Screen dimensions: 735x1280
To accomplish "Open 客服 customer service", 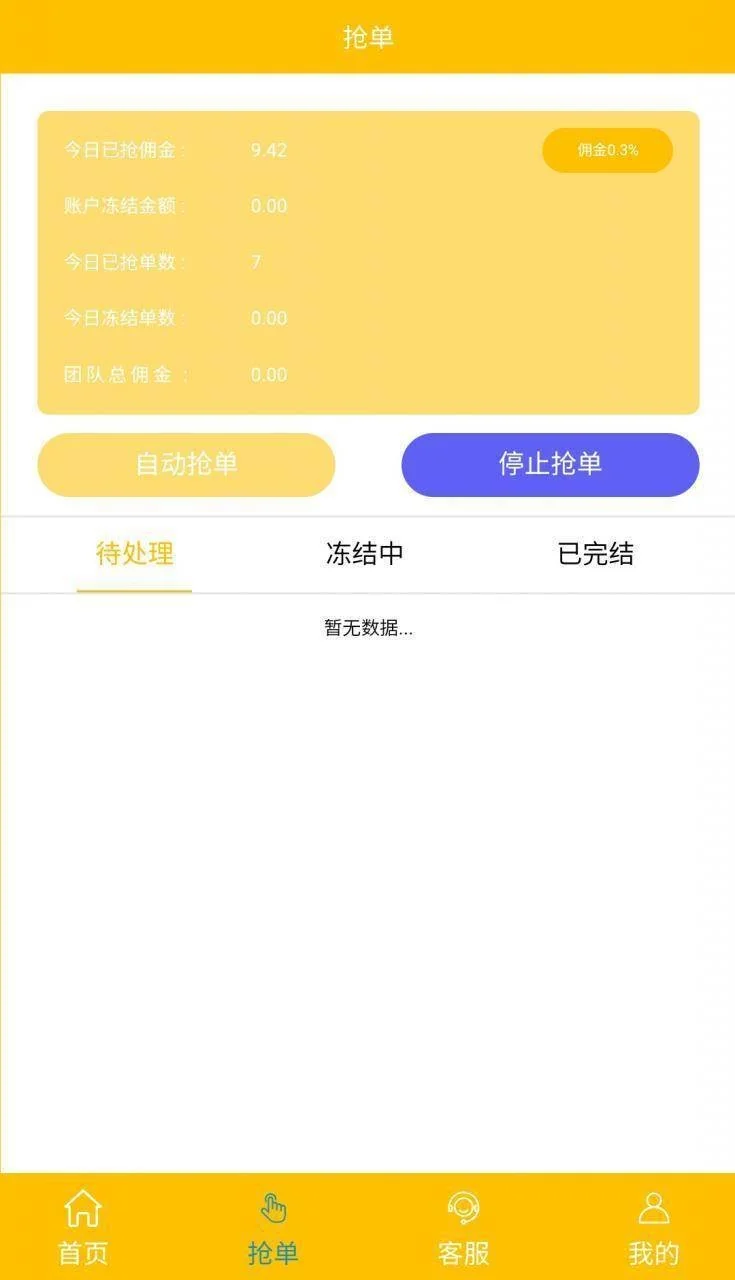I will (463, 1227).
